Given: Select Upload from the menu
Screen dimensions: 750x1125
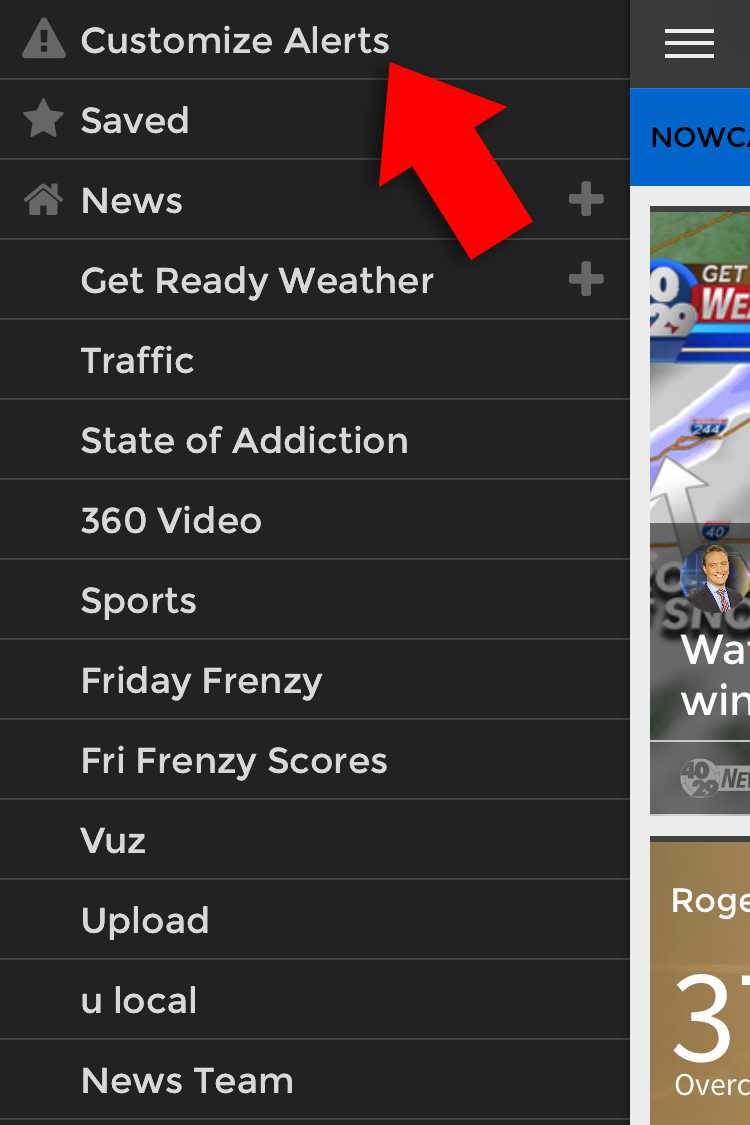Looking at the screenshot, I should (x=144, y=921).
